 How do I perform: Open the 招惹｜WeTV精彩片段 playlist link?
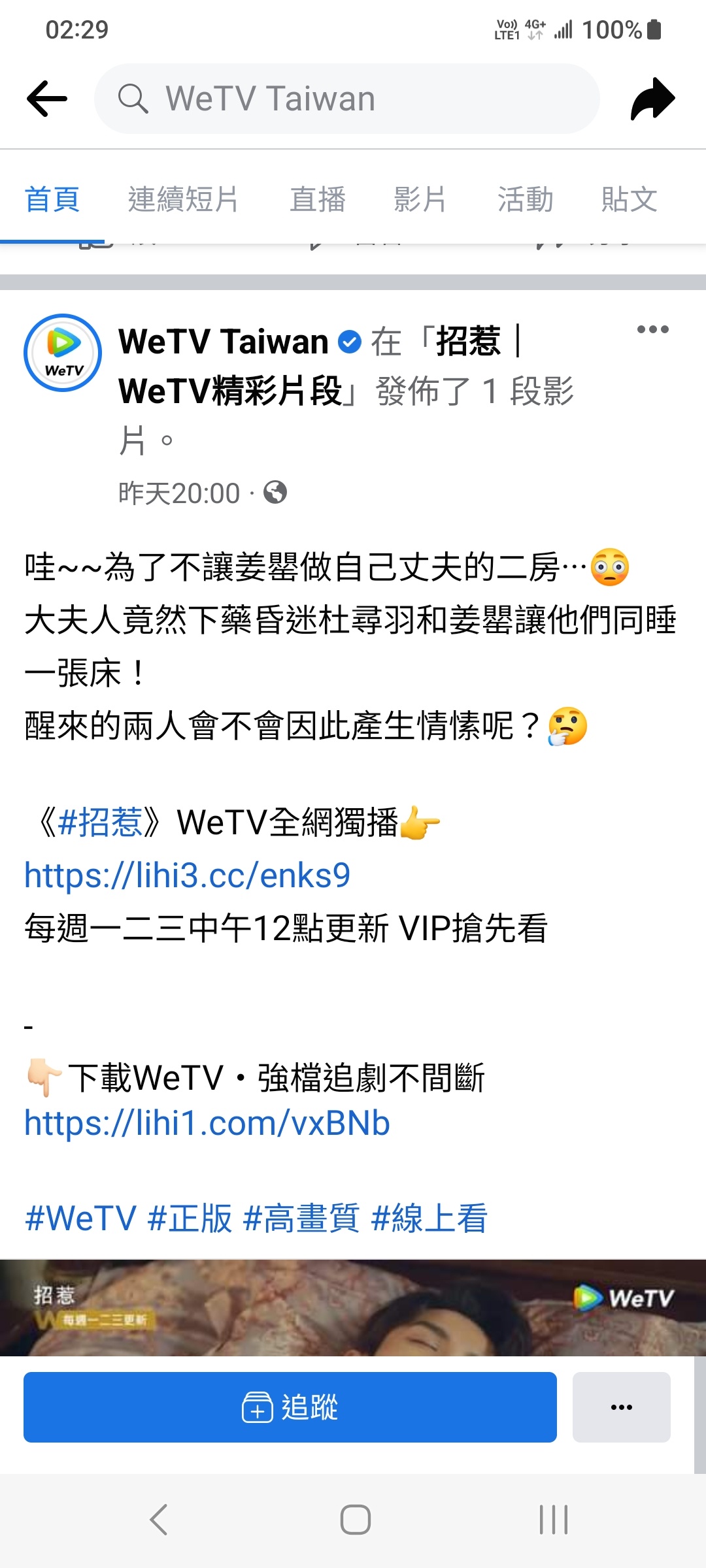tap(230, 391)
